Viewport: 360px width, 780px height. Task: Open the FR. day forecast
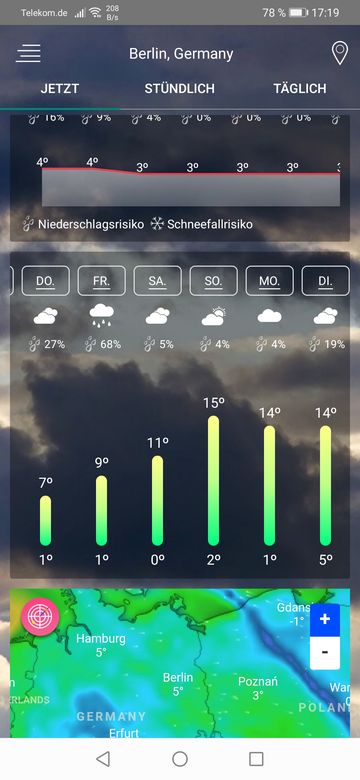point(101,281)
